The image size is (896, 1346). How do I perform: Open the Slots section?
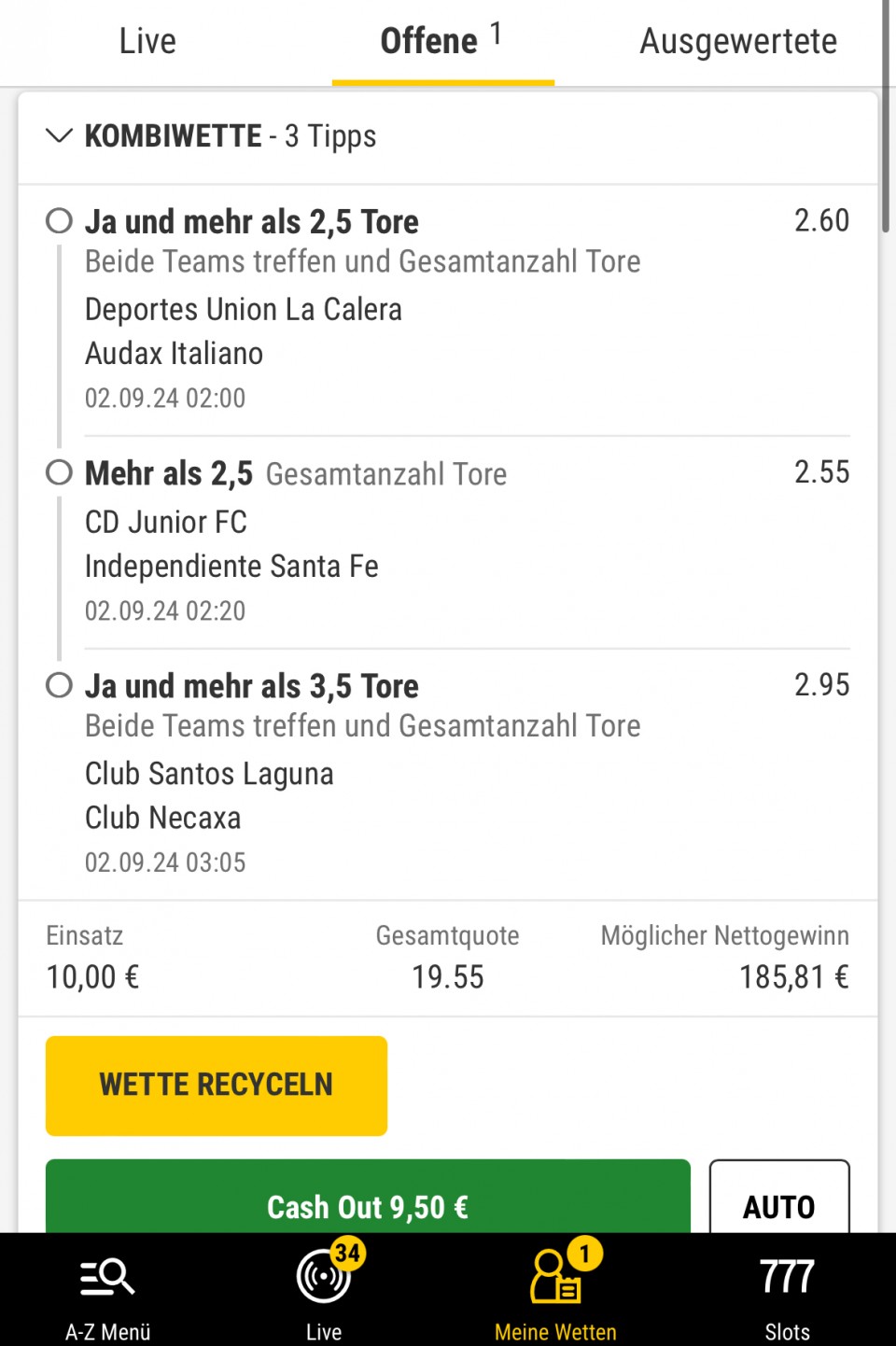point(787,1294)
